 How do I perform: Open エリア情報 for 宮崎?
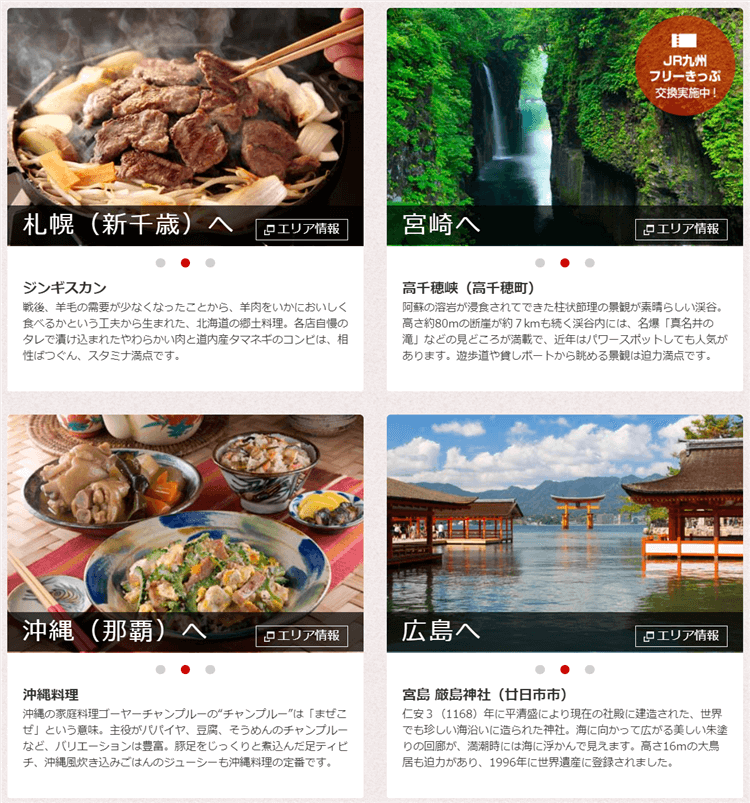pyautogui.click(x=681, y=229)
